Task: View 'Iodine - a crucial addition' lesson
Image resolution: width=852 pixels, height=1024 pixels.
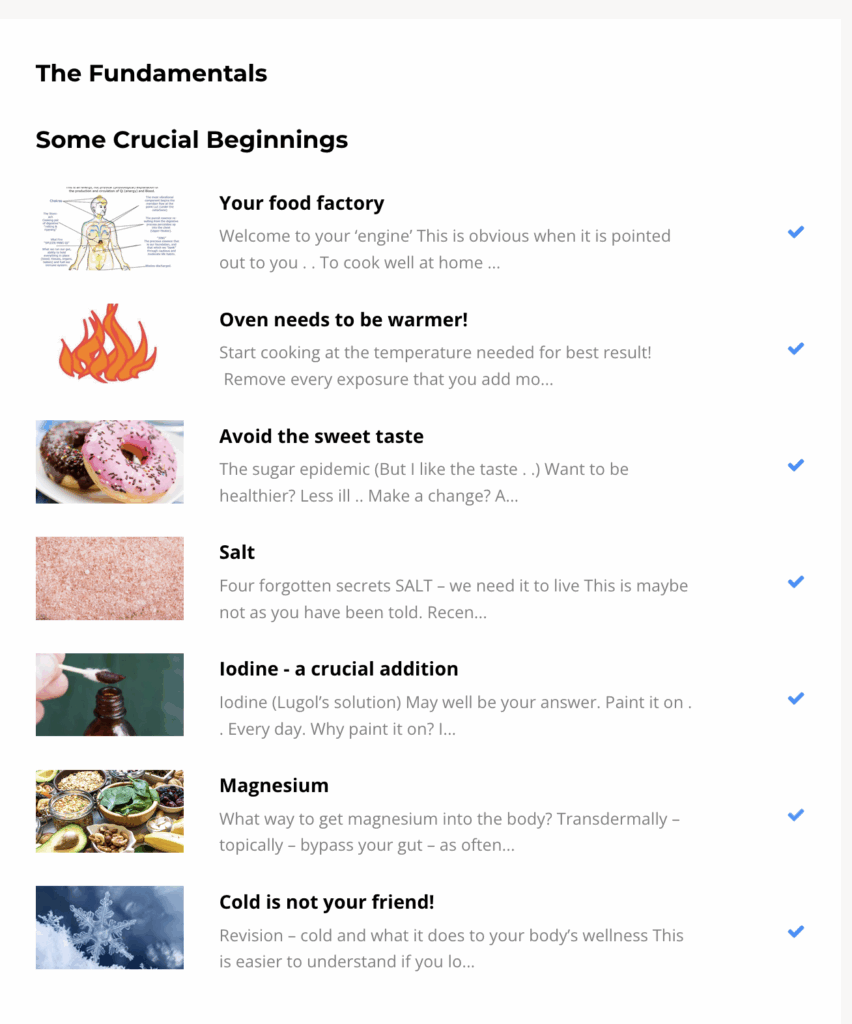Action: tap(338, 669)
